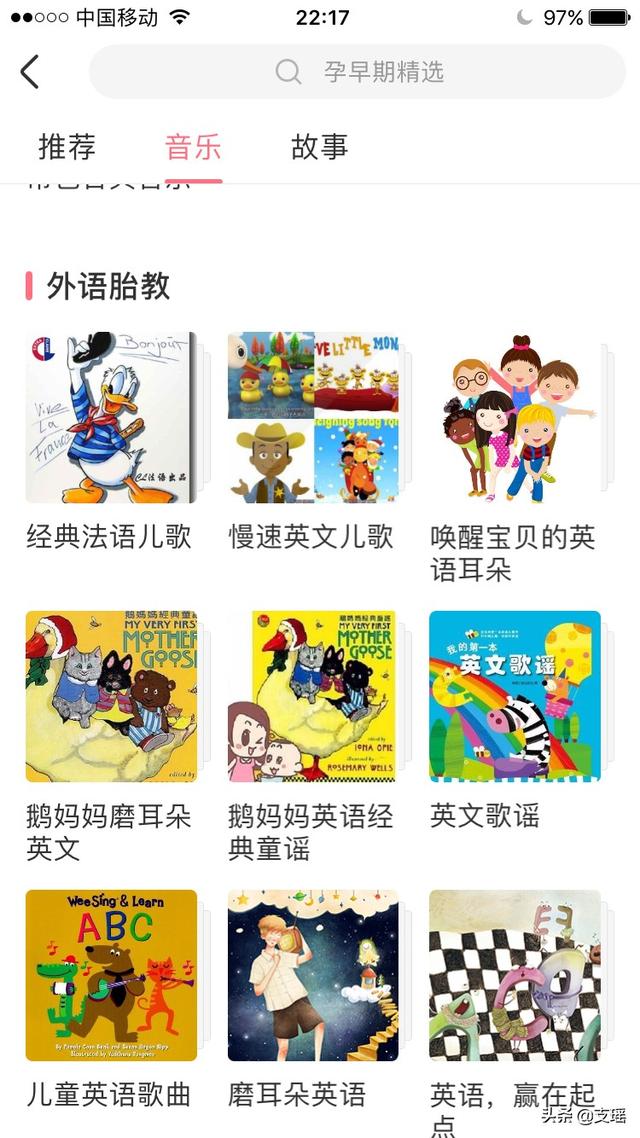Viewport: 640px width, 1138px height.
Task: Go back using the top-left arrow
Action: click(30, 72)
